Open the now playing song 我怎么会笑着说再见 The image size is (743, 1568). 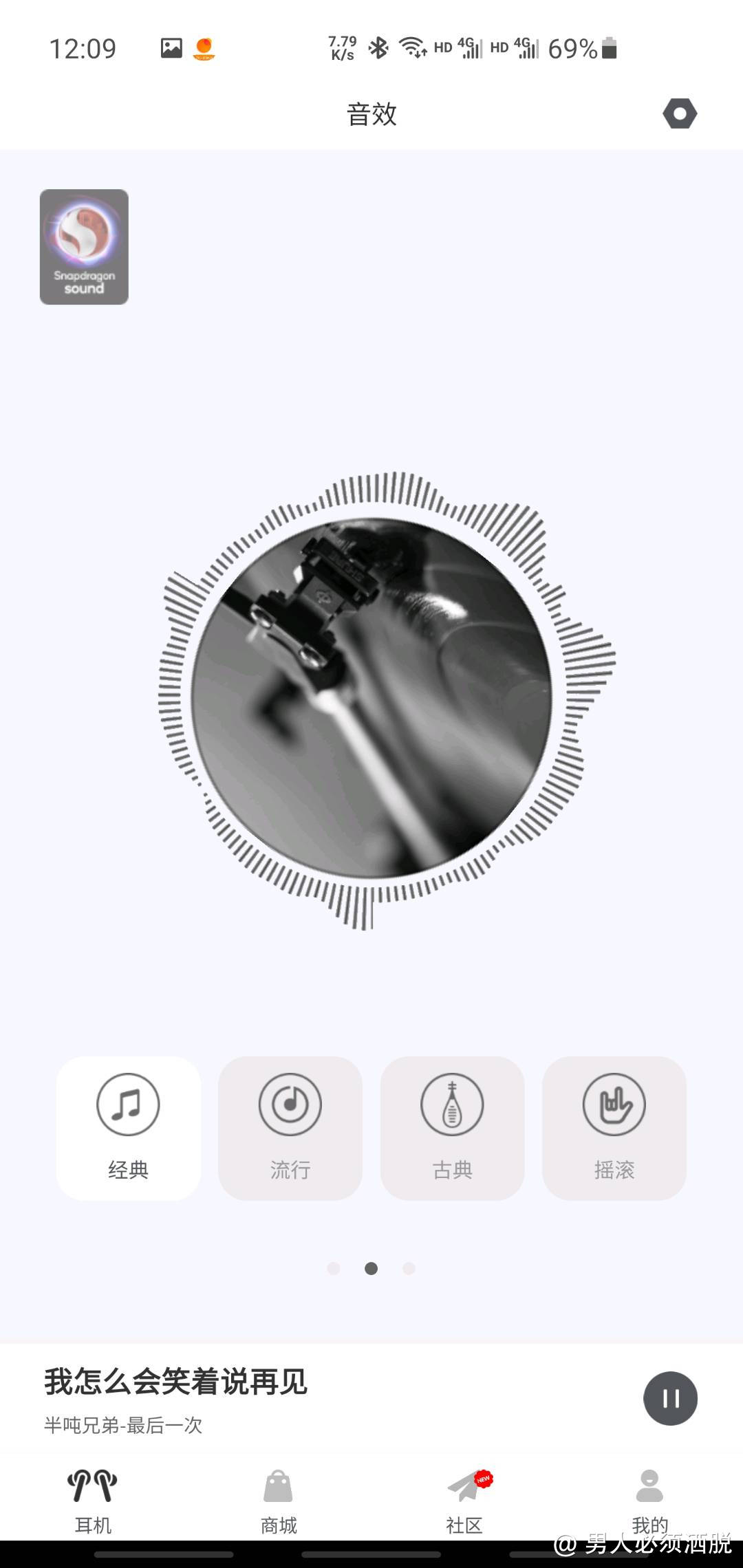click(176, 1382)
